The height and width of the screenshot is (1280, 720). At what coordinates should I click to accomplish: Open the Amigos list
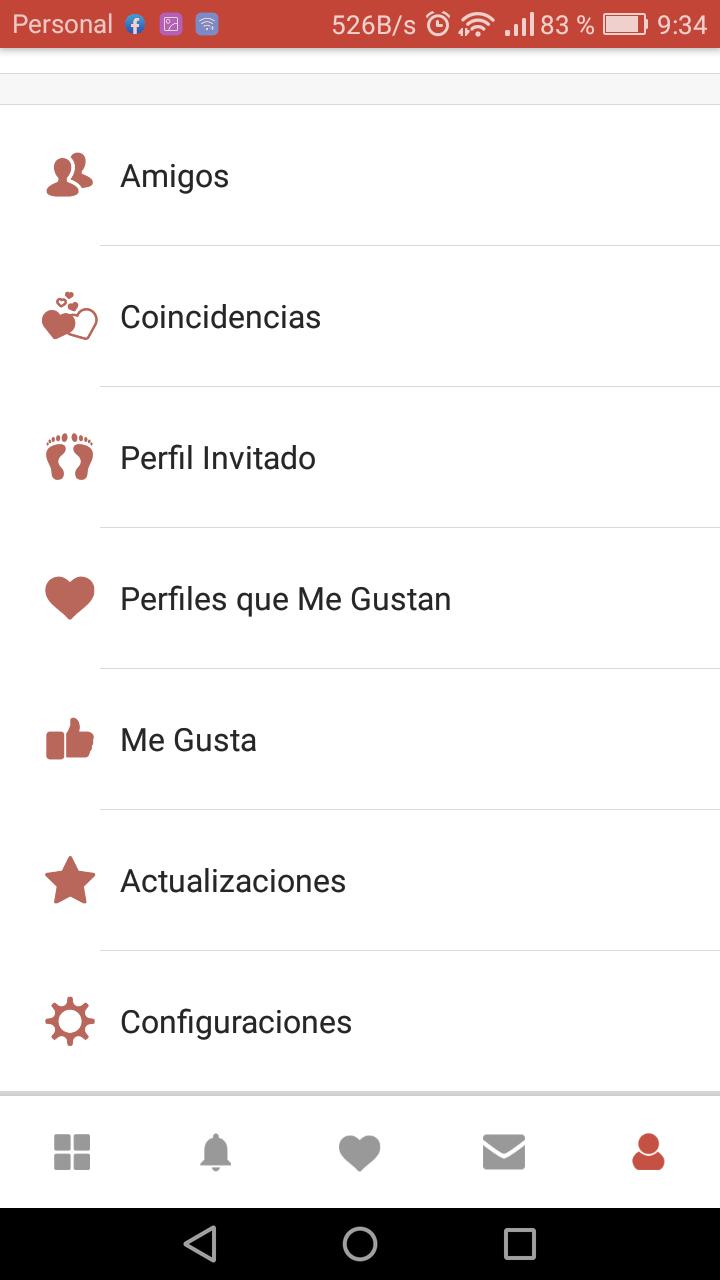(x=360, y=176)
